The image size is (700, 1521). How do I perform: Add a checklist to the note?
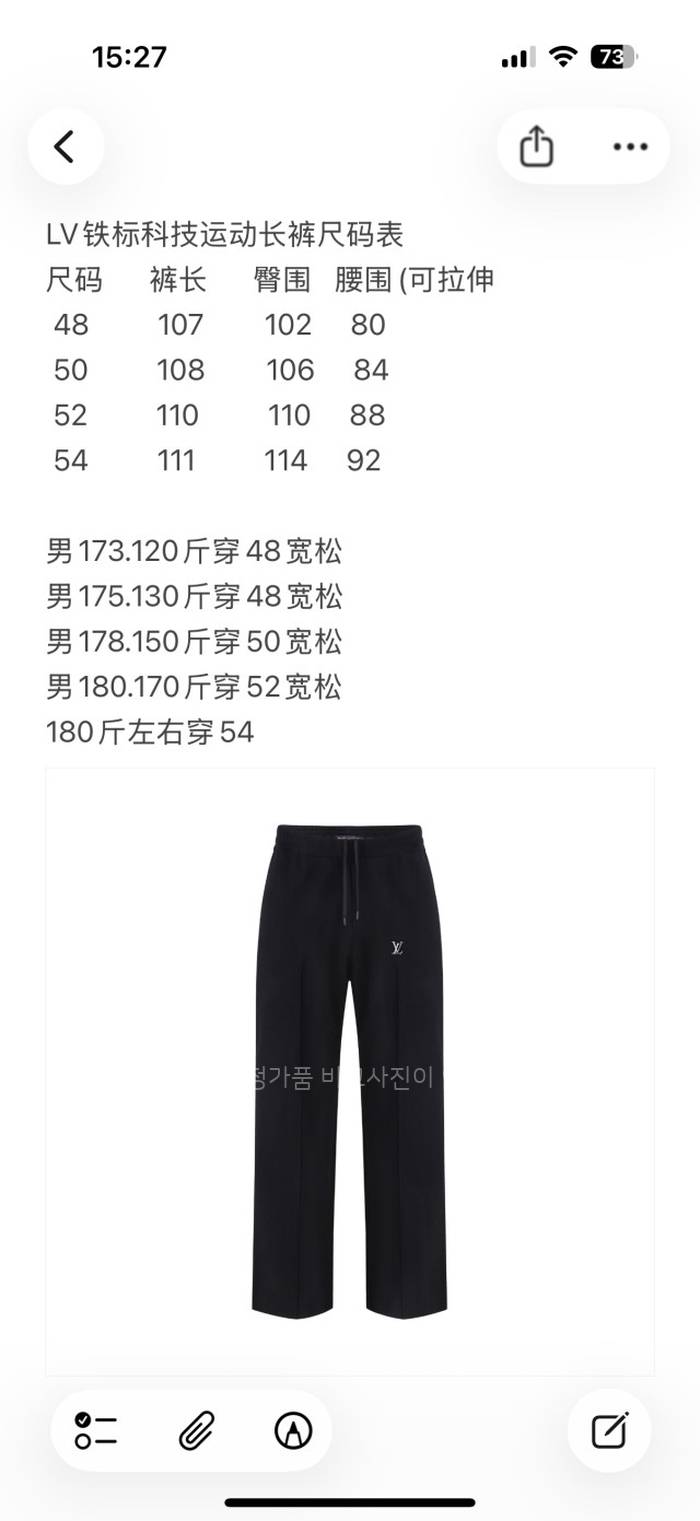coord(96,1431)
